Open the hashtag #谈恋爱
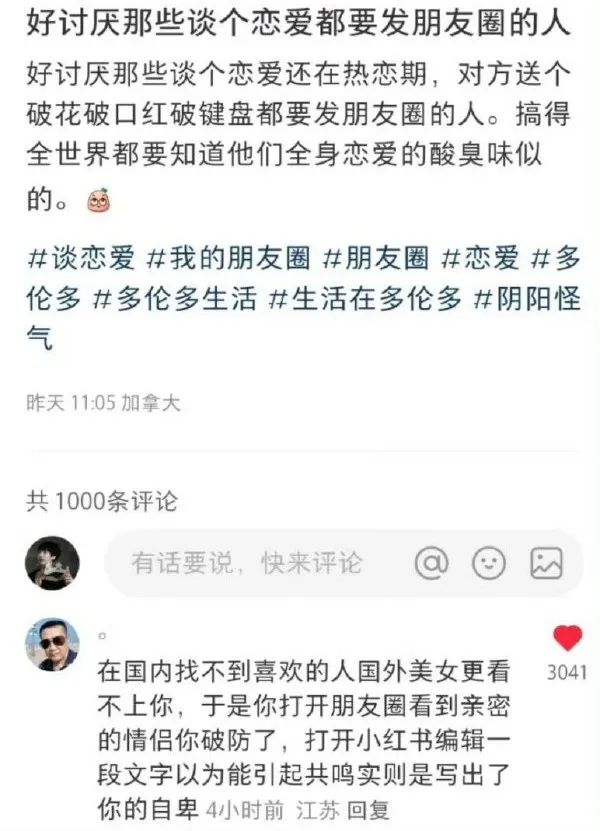The width and height of the screenshot is (600, 831). pyautogui.click(x=80, y=259)
